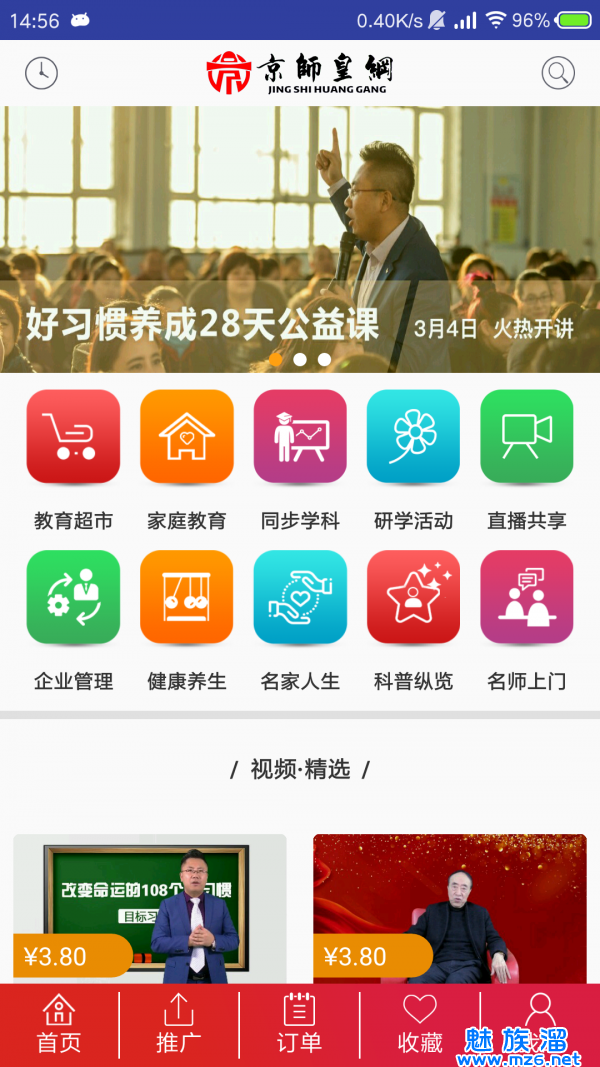Open the search magnifier icon
This screenshot has height=1067, width=600.
(x=558, y=73)
